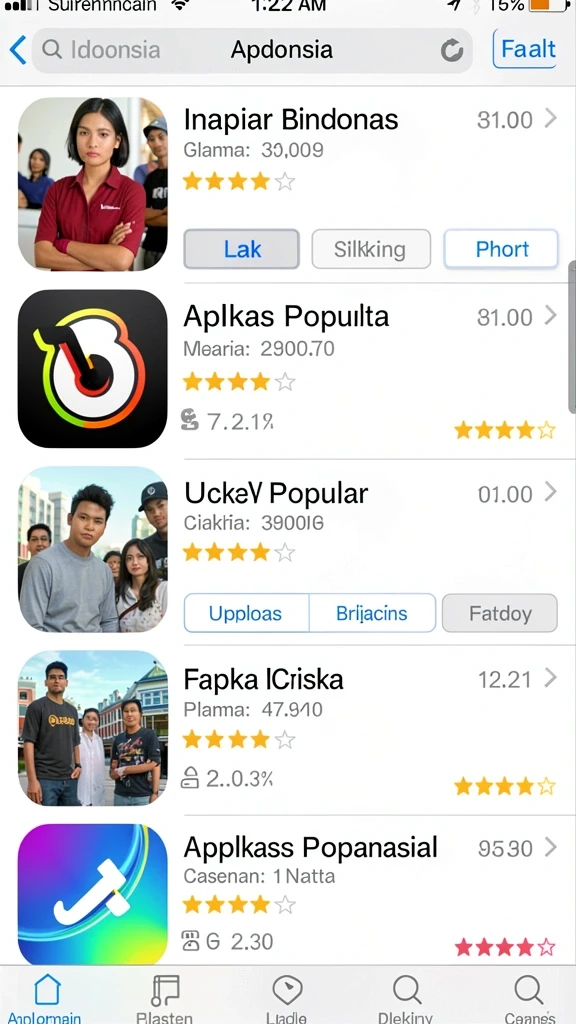Switch to the Dlekiny tab

click(x=407, y=997)
